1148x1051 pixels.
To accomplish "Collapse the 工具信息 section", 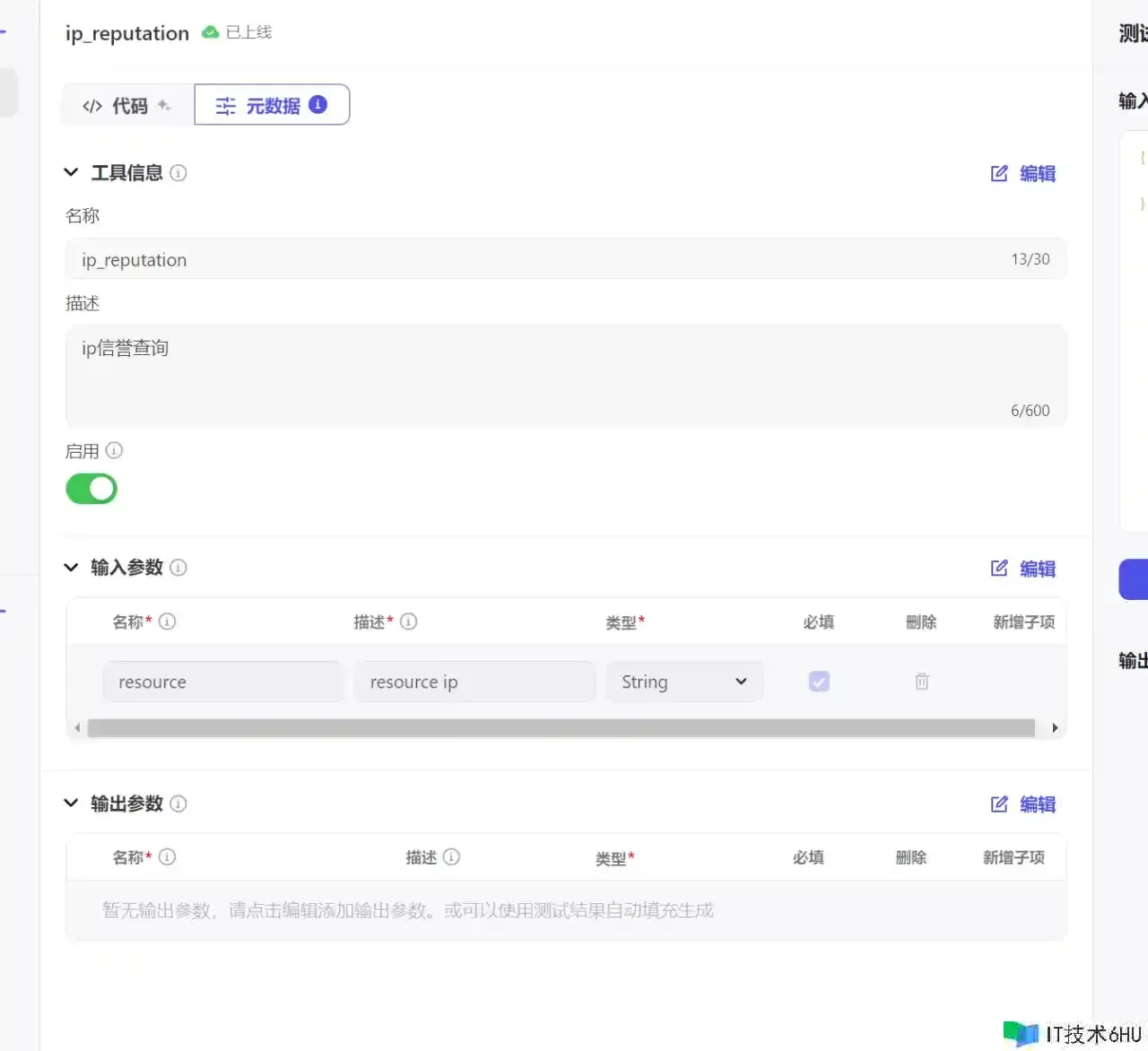I will (x=72, y=172).
